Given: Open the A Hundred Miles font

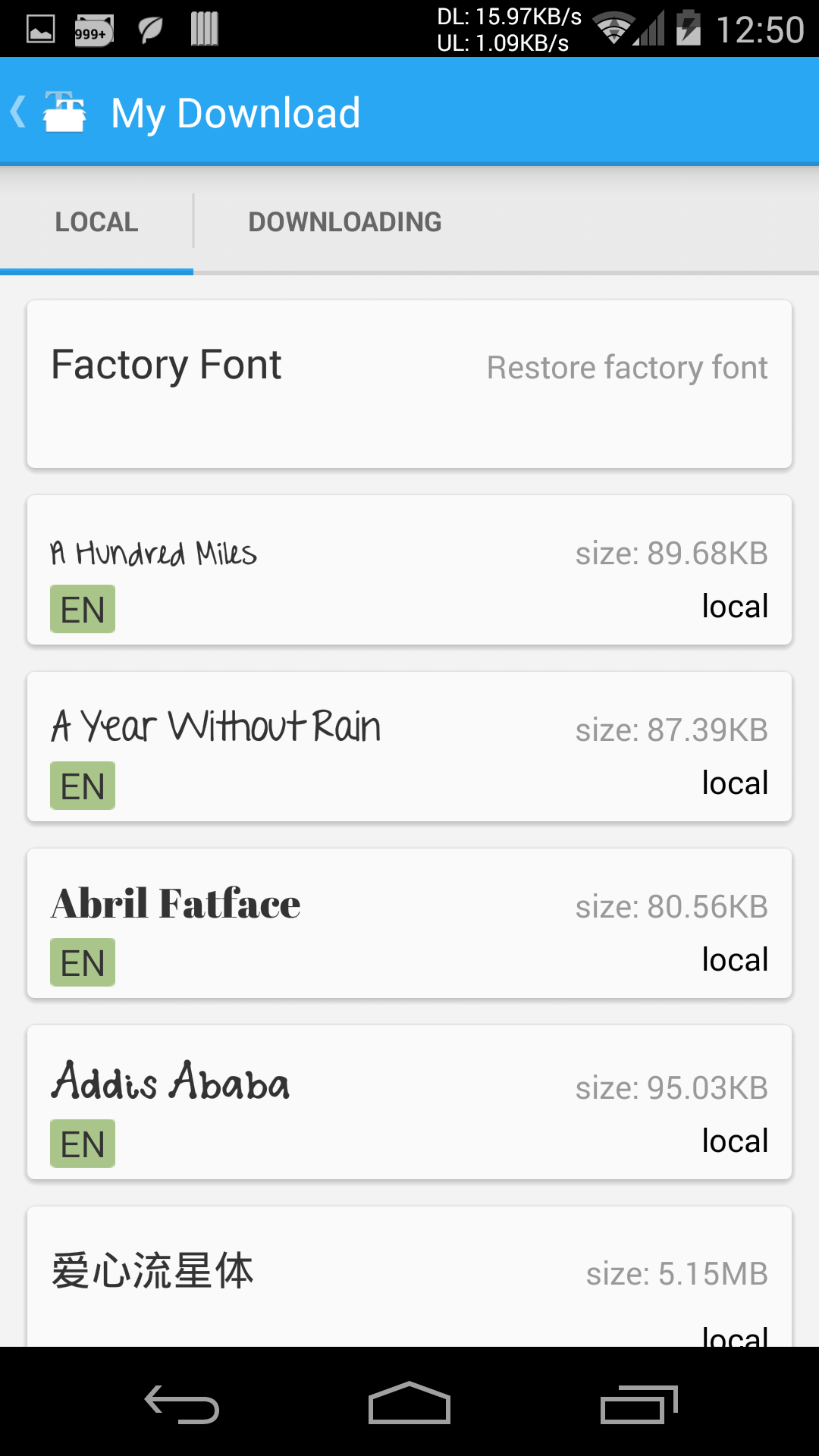Looking at the screenshot, I should 409,570.
